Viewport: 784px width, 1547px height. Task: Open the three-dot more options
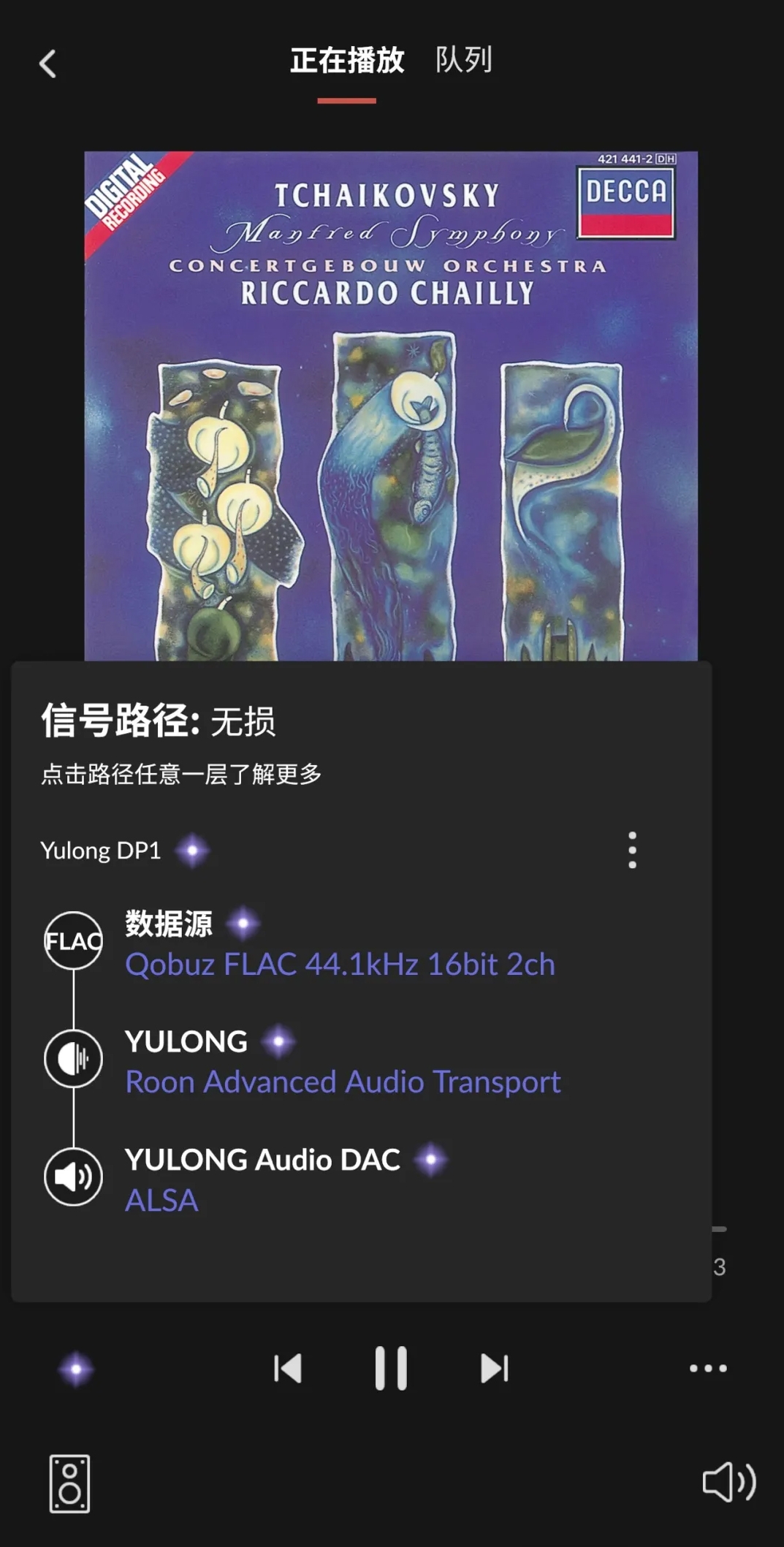708,1369
